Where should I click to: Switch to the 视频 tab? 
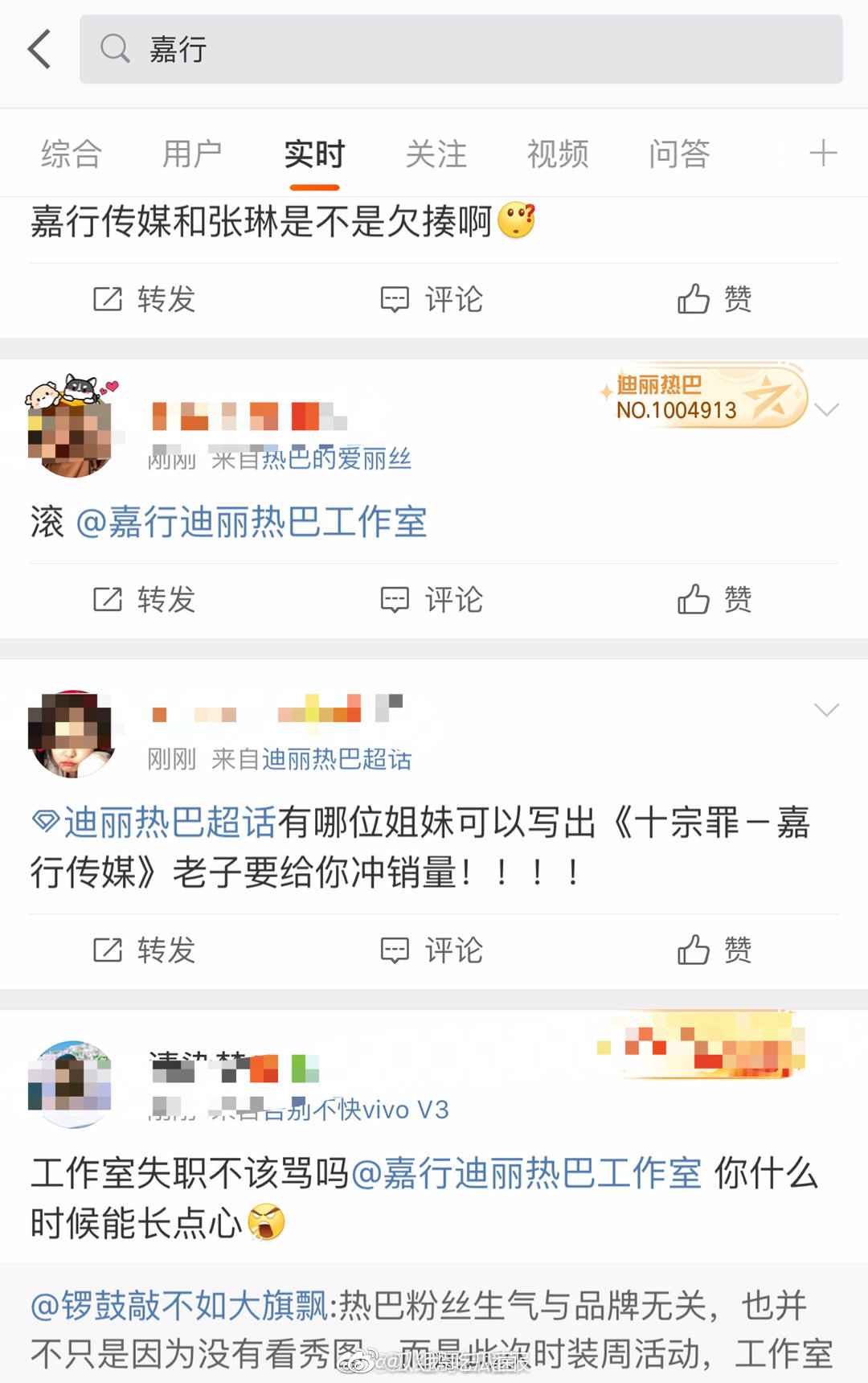tap(558, 154)
